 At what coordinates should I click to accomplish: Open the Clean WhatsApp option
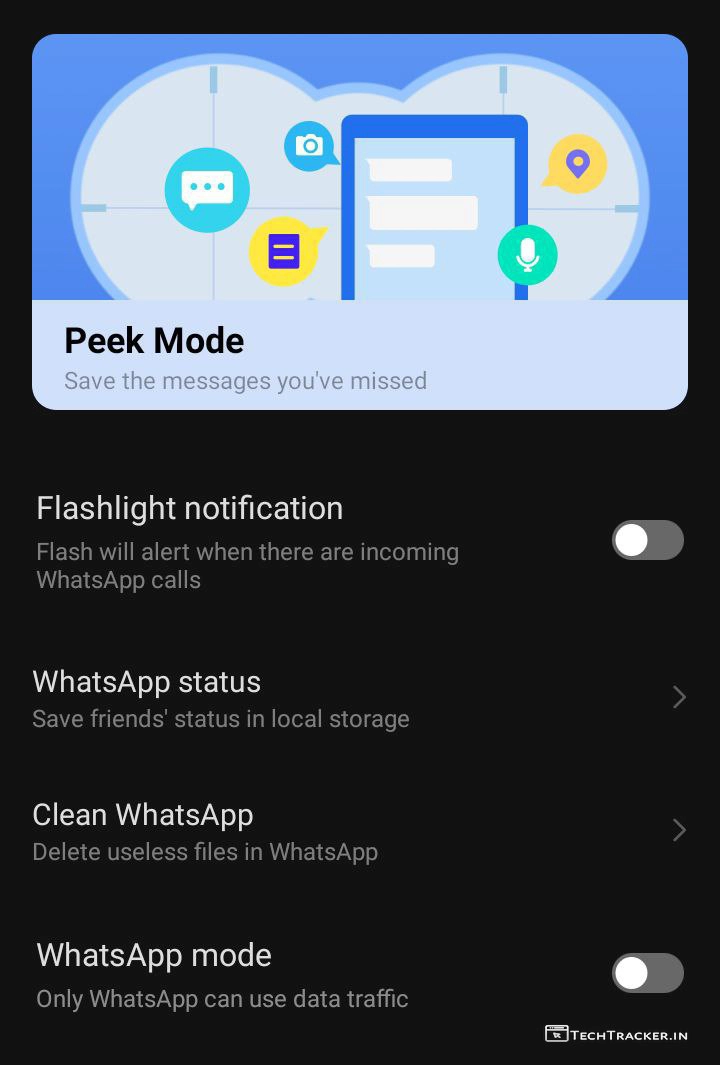(359, 831)
